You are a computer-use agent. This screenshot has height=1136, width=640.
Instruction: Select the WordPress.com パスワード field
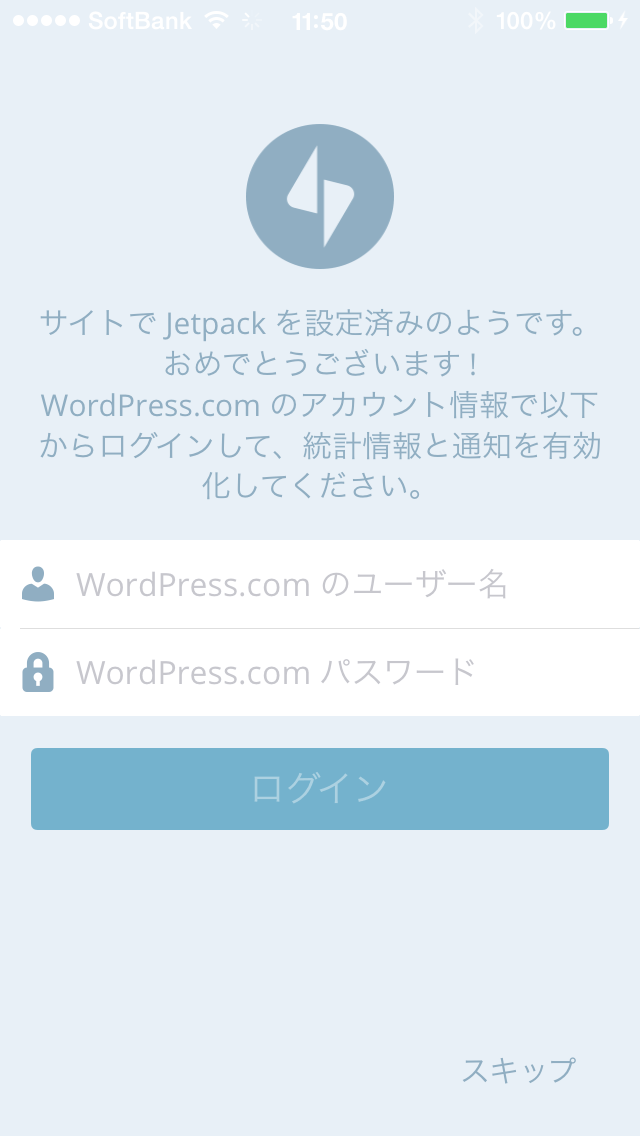[x=320, y=672]
